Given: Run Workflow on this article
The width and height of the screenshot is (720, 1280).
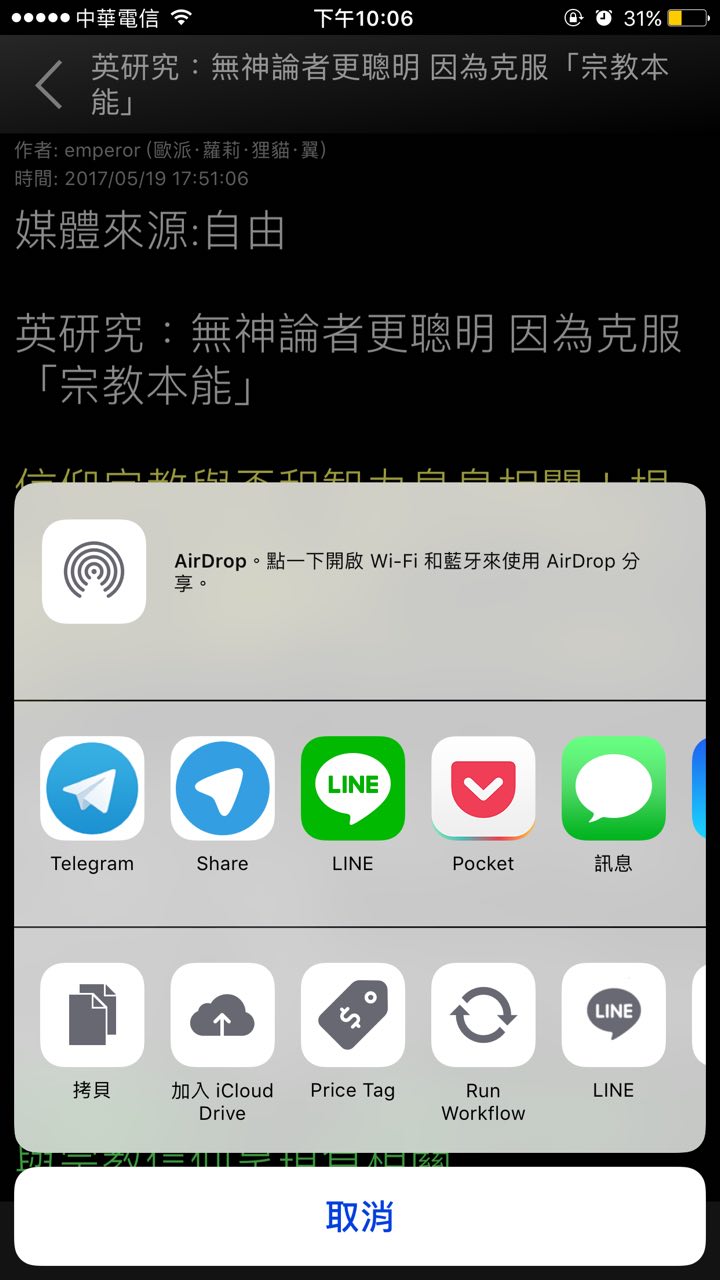Looking at the screenshot, I should 482,1015.
